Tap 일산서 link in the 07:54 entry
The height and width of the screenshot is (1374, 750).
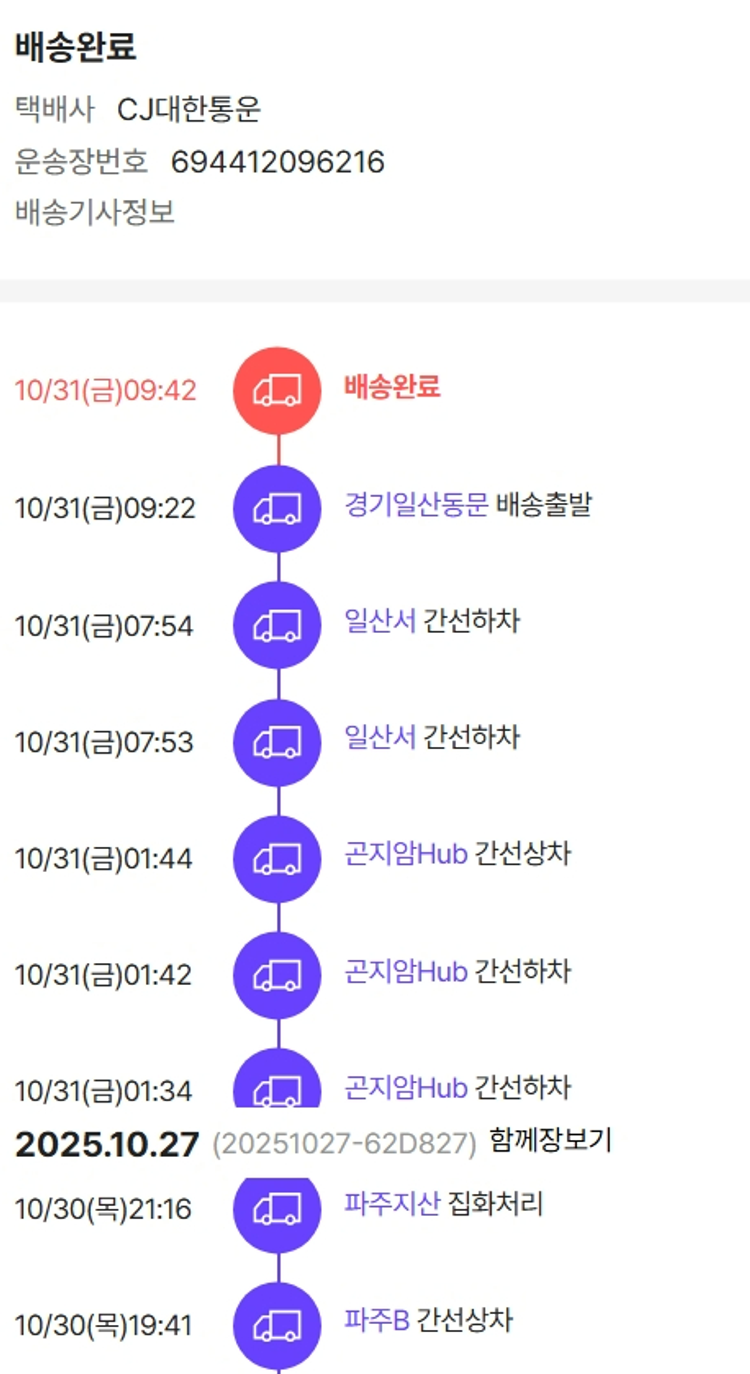[379, 622]
